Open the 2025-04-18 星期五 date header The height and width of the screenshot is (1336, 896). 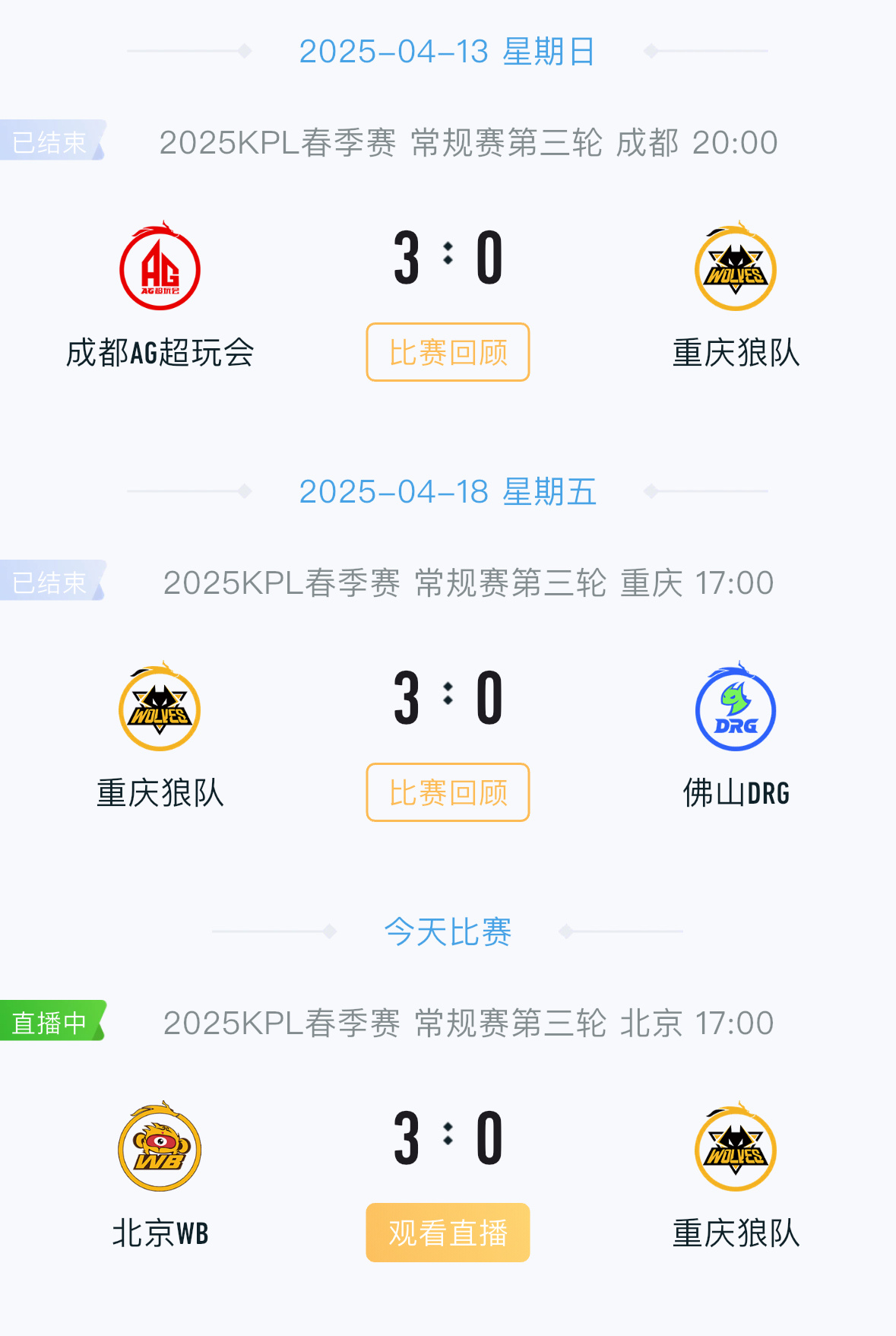(x=448, y=492)
